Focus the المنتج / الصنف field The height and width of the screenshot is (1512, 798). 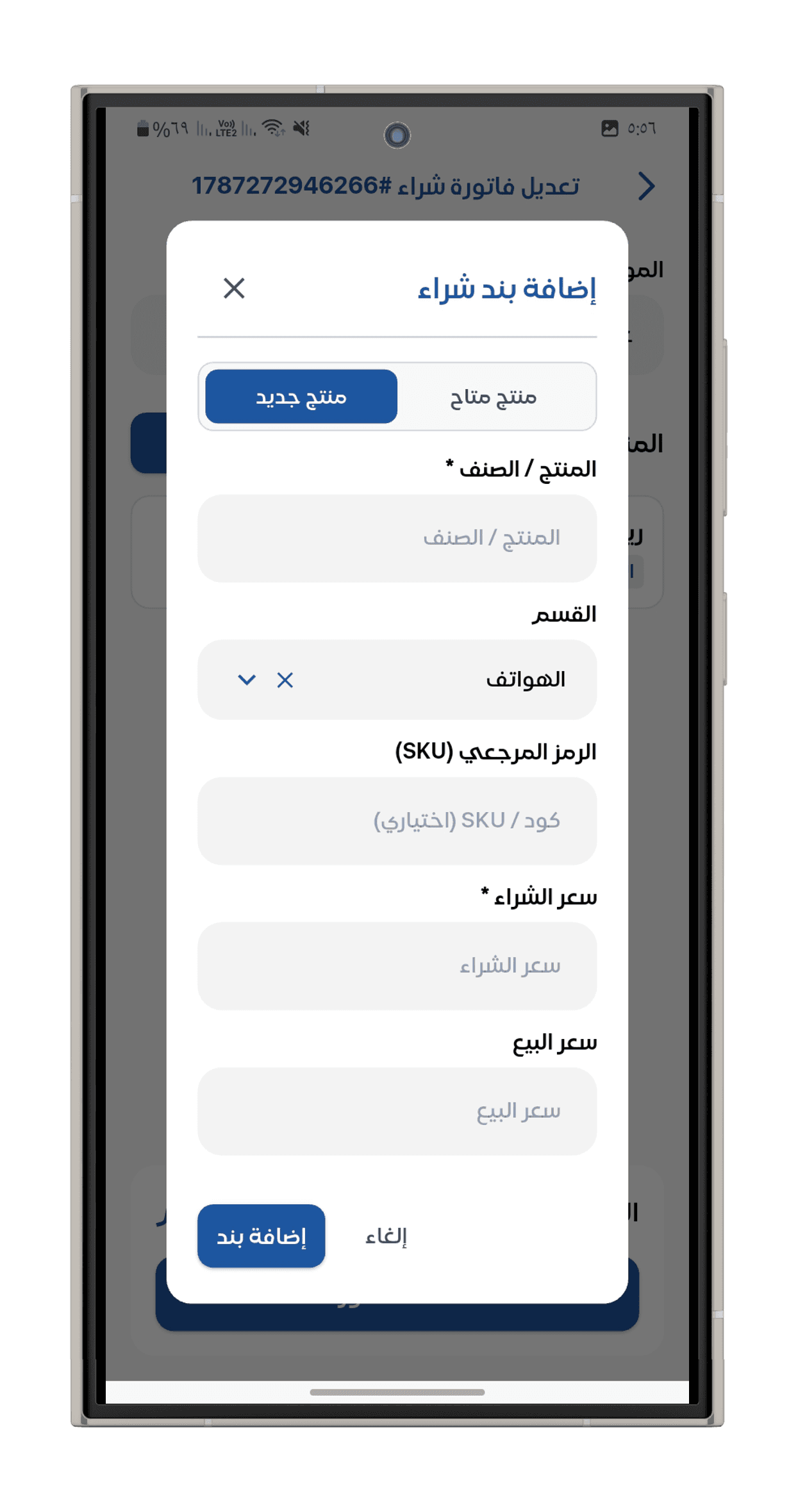397,538
